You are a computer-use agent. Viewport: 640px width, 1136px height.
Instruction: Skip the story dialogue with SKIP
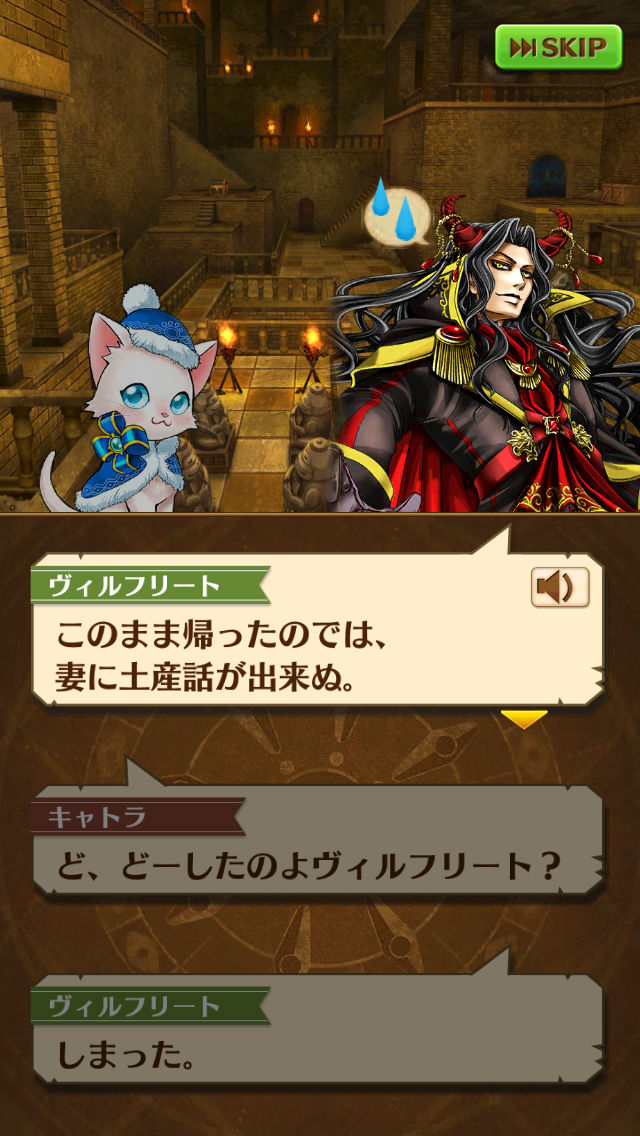point(558,47)
